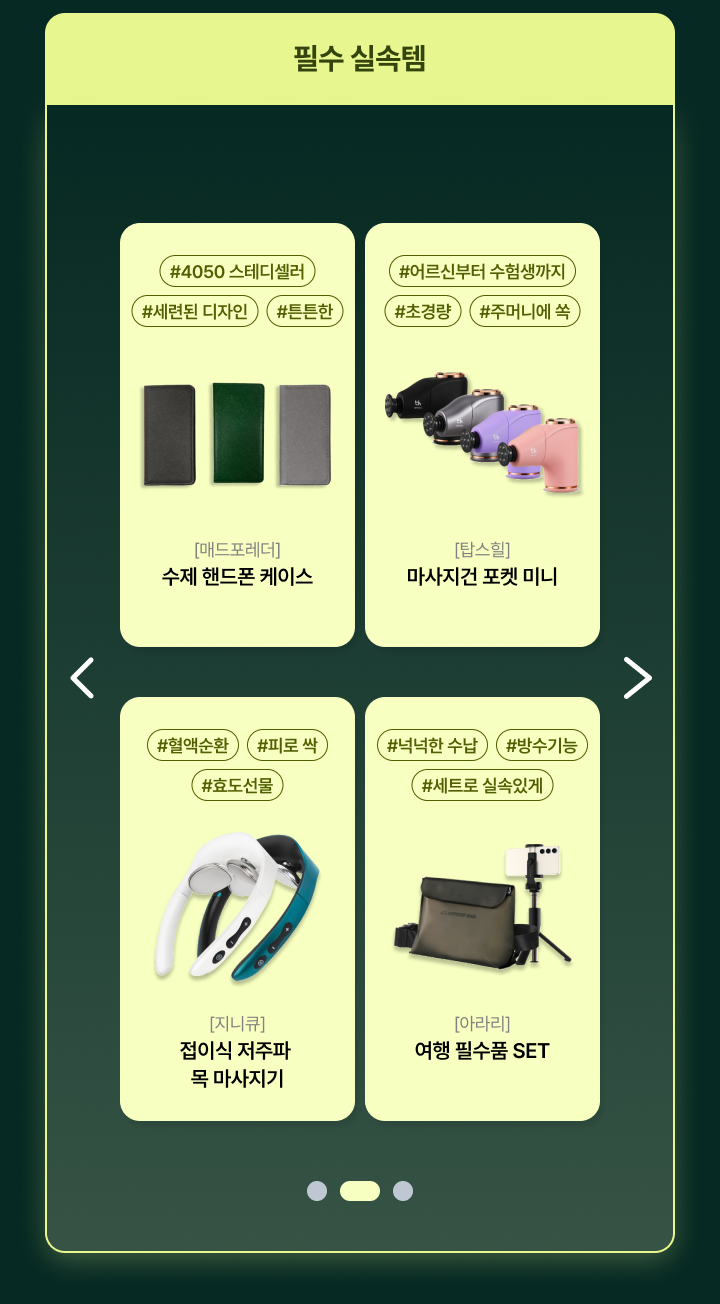Screen dimensions: 720x1304
Task: Show the next carousel slide with right arrow
Action: pyautogui.click(x=637, y=678)
